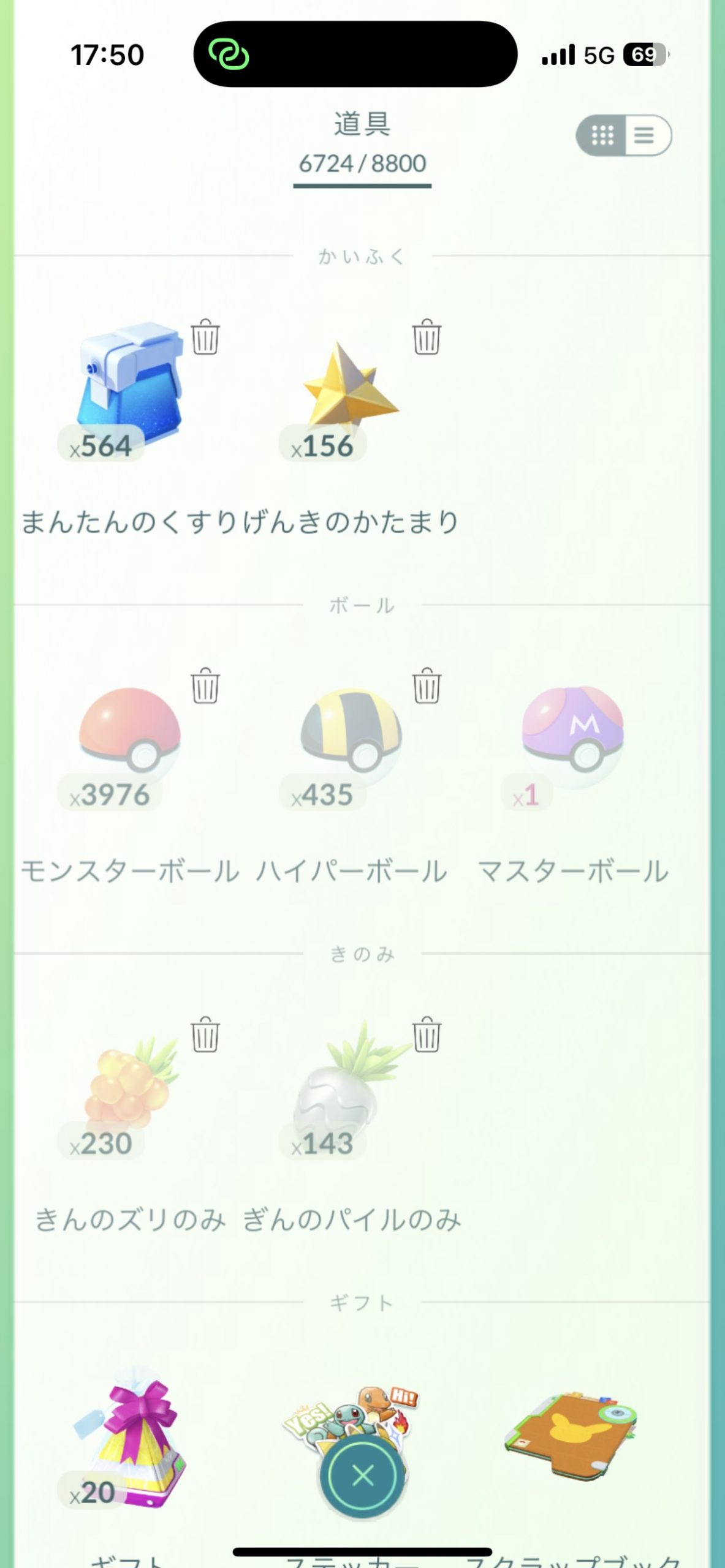Delete ぎんのパイルのみ using trash icon
The height and width of the screenshot is (1568, 725).
426,1035
